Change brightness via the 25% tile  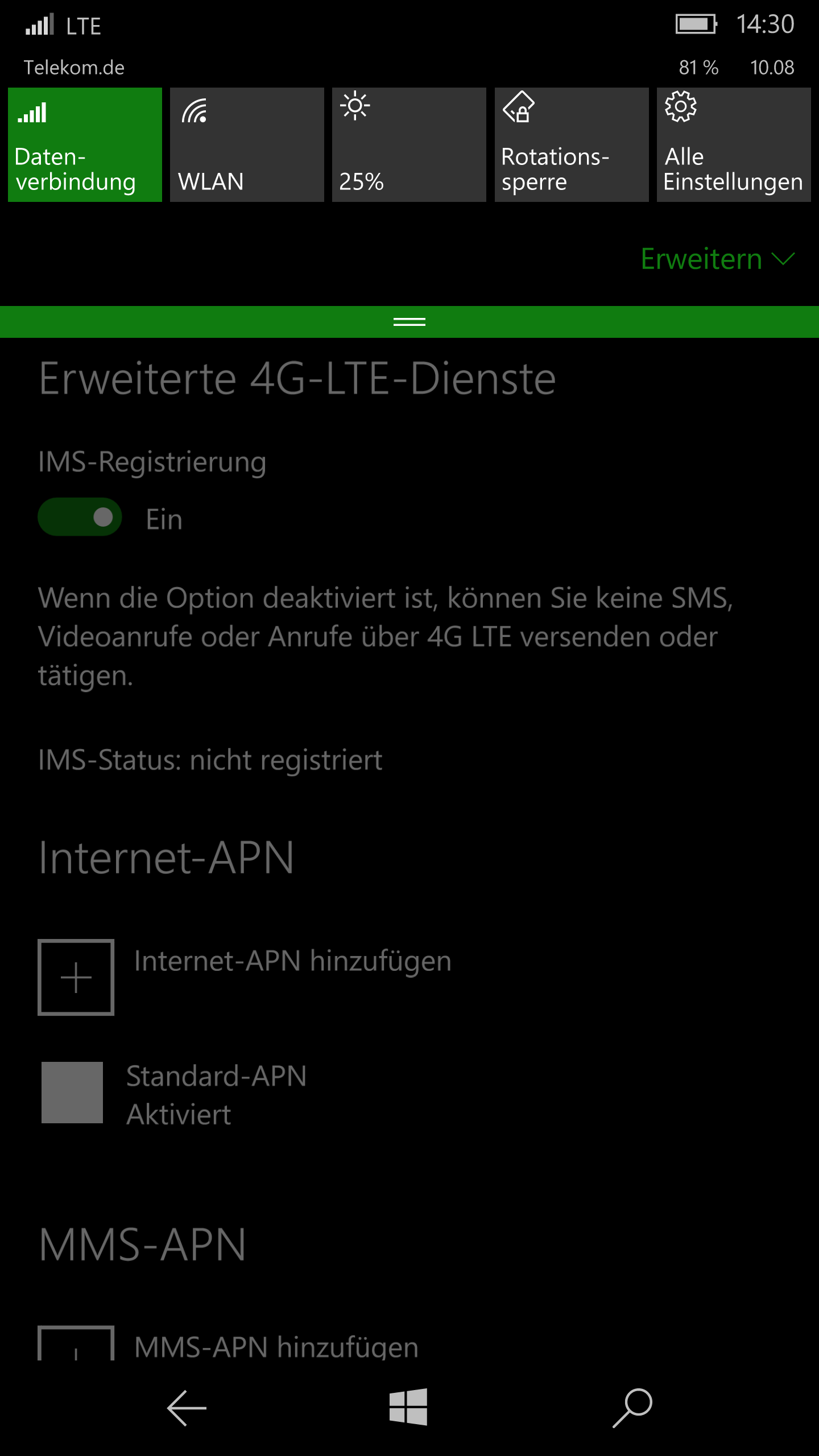tap(409, 144)
